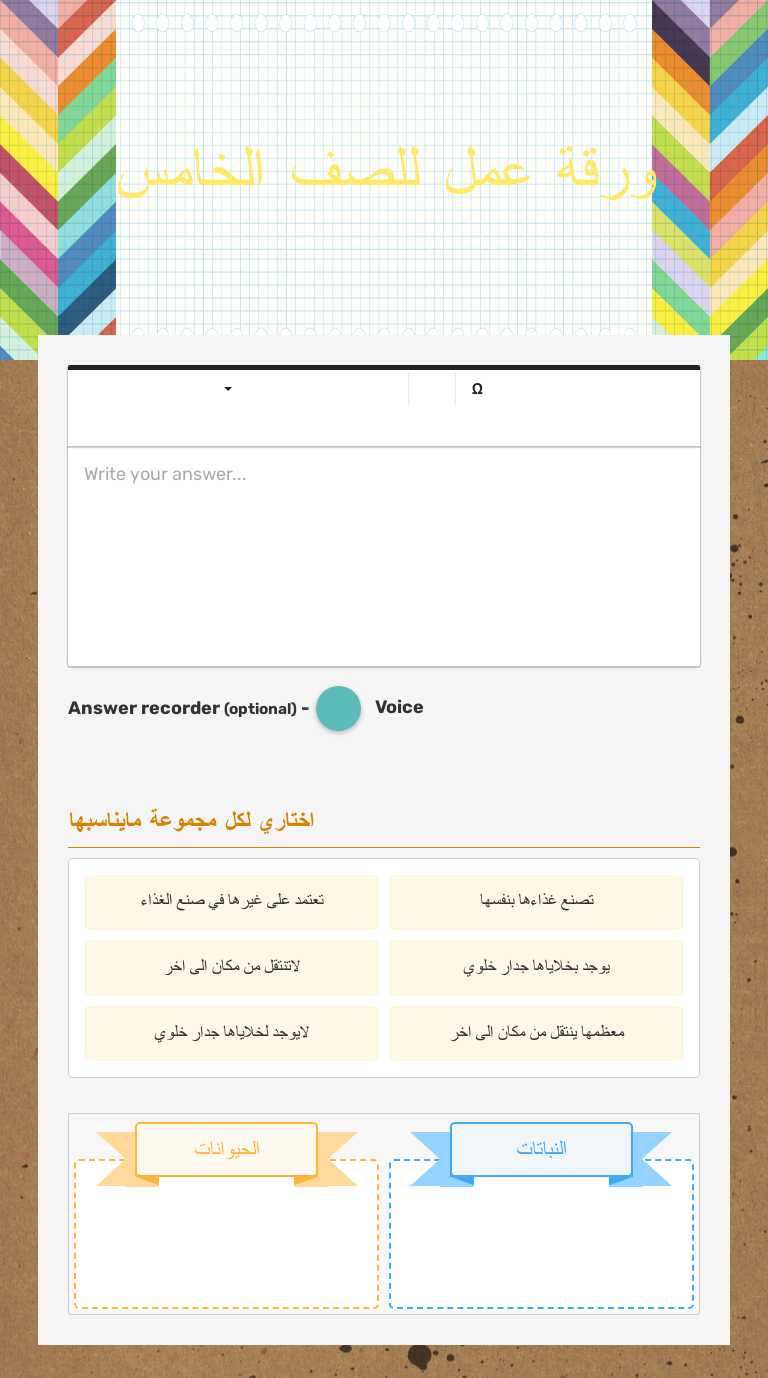Click the heading 'اختاري لكل مجموعة ماتناسبها'
Screen dimensions: 768x1378
[191, 819]
